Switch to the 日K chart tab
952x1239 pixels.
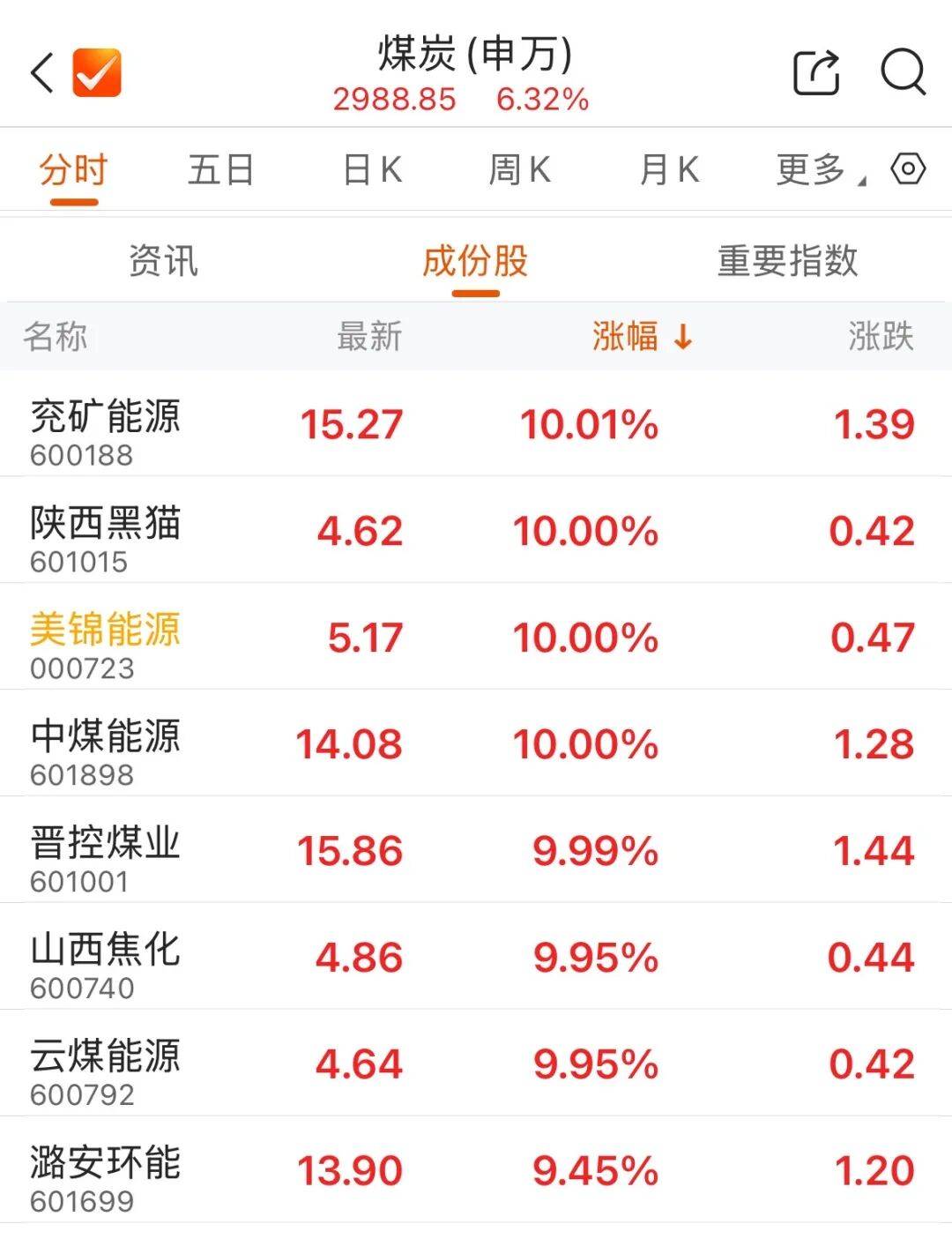(372, 169)
